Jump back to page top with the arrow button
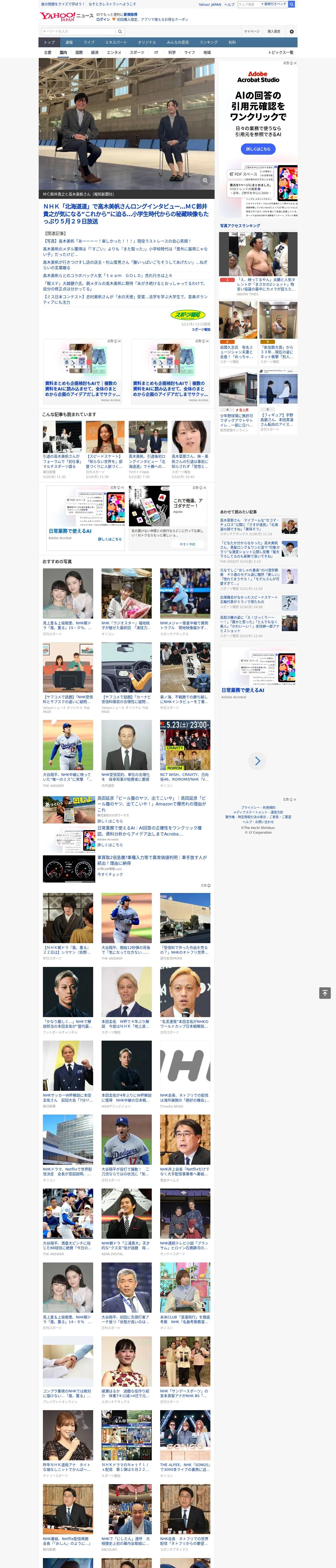This screenshot has width=336, height=1568. pos(325,993)
